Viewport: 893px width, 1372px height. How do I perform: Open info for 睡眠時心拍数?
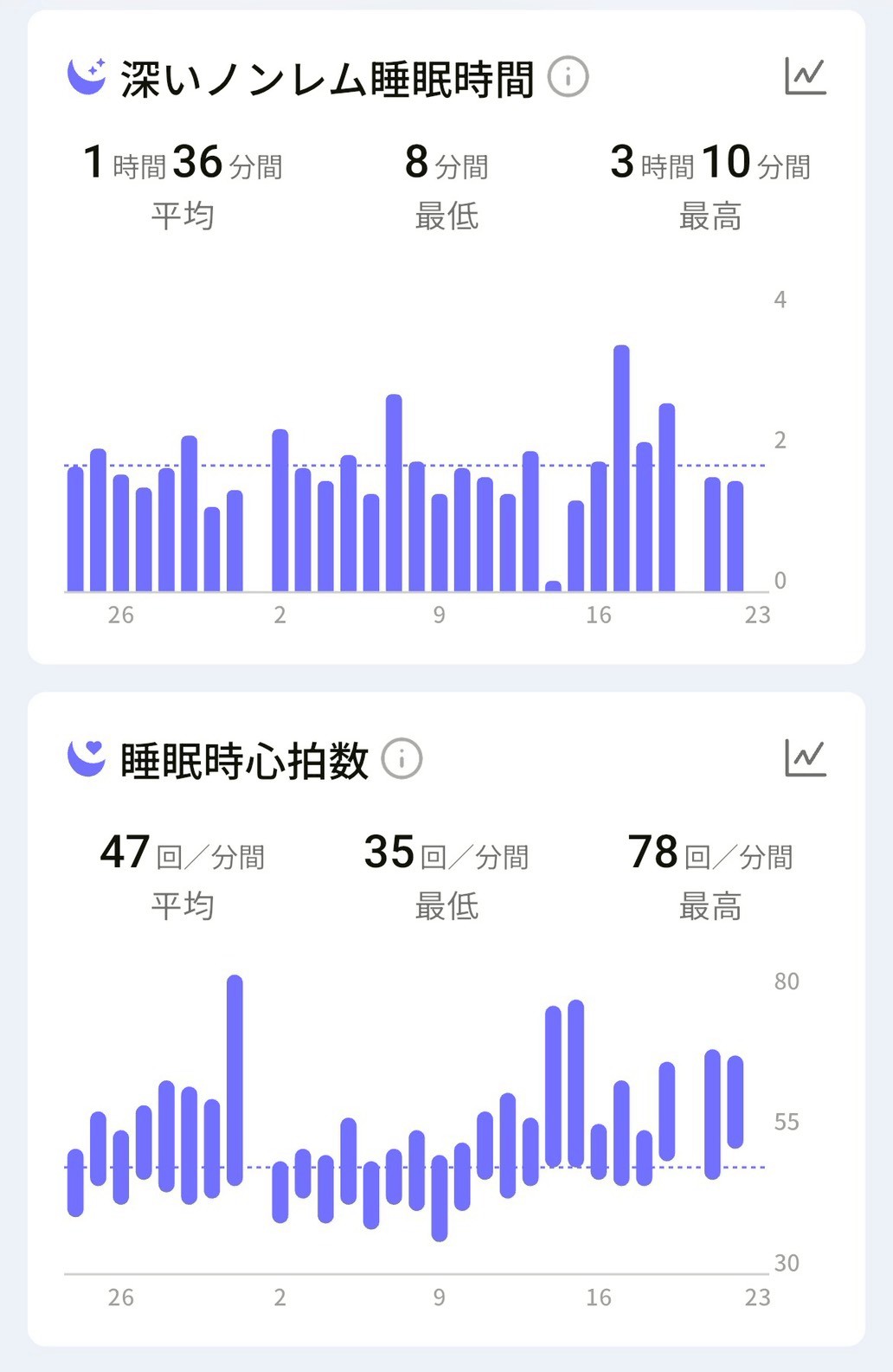pos(402,759)
